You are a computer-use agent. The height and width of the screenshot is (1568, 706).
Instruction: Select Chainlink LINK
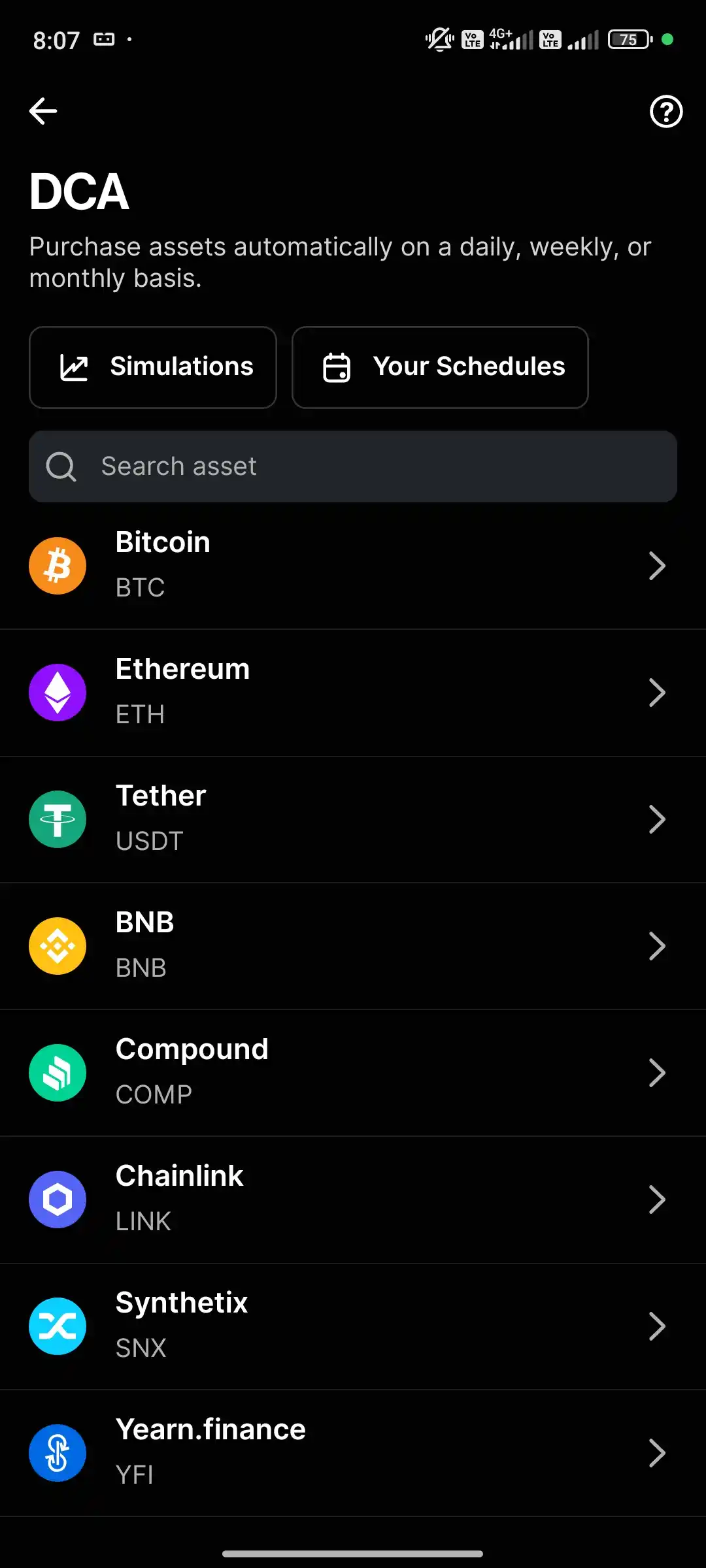click(x=353, y=1200)
